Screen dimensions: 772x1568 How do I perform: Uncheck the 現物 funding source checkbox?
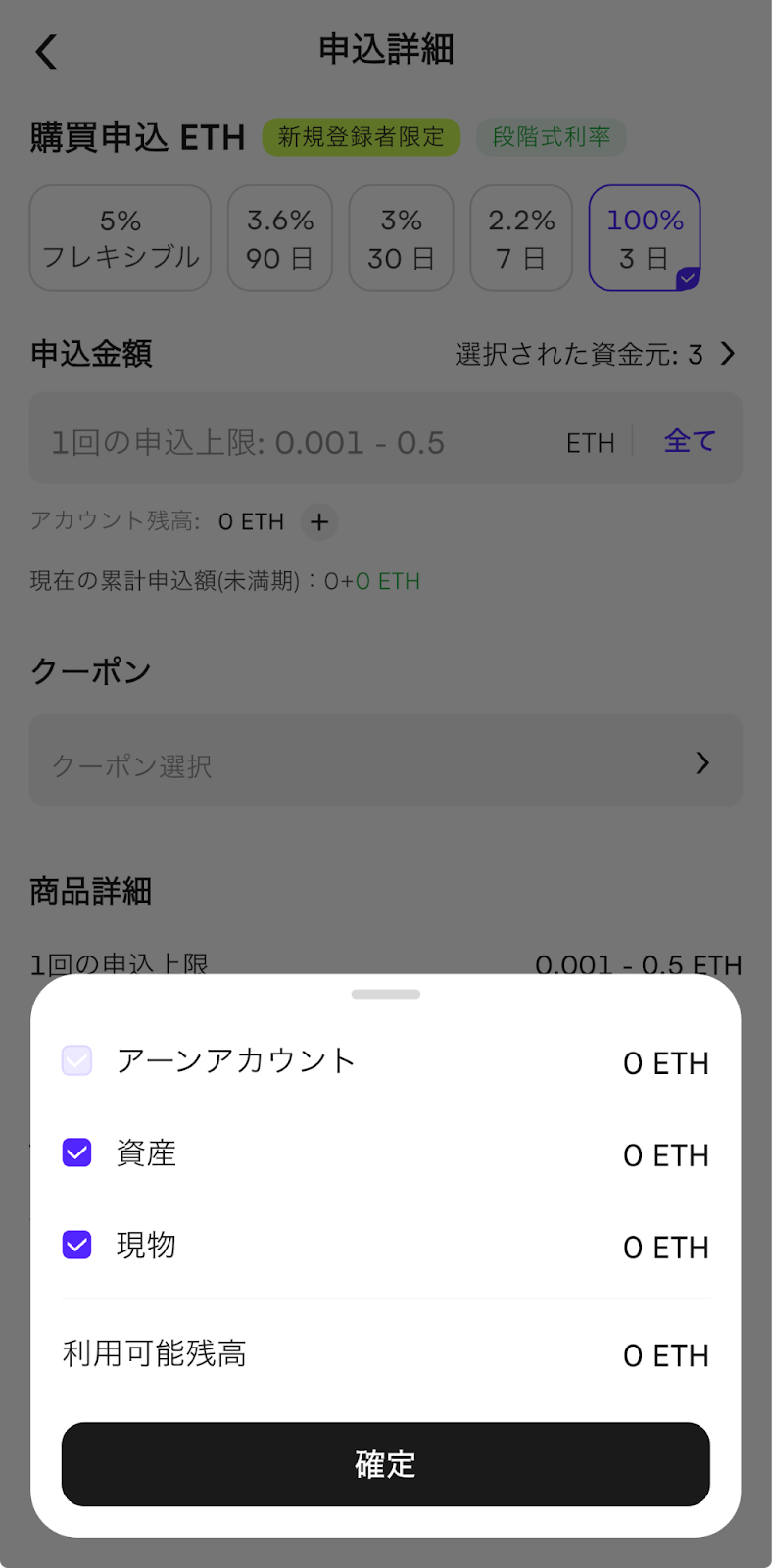[x=77, y=1245]
